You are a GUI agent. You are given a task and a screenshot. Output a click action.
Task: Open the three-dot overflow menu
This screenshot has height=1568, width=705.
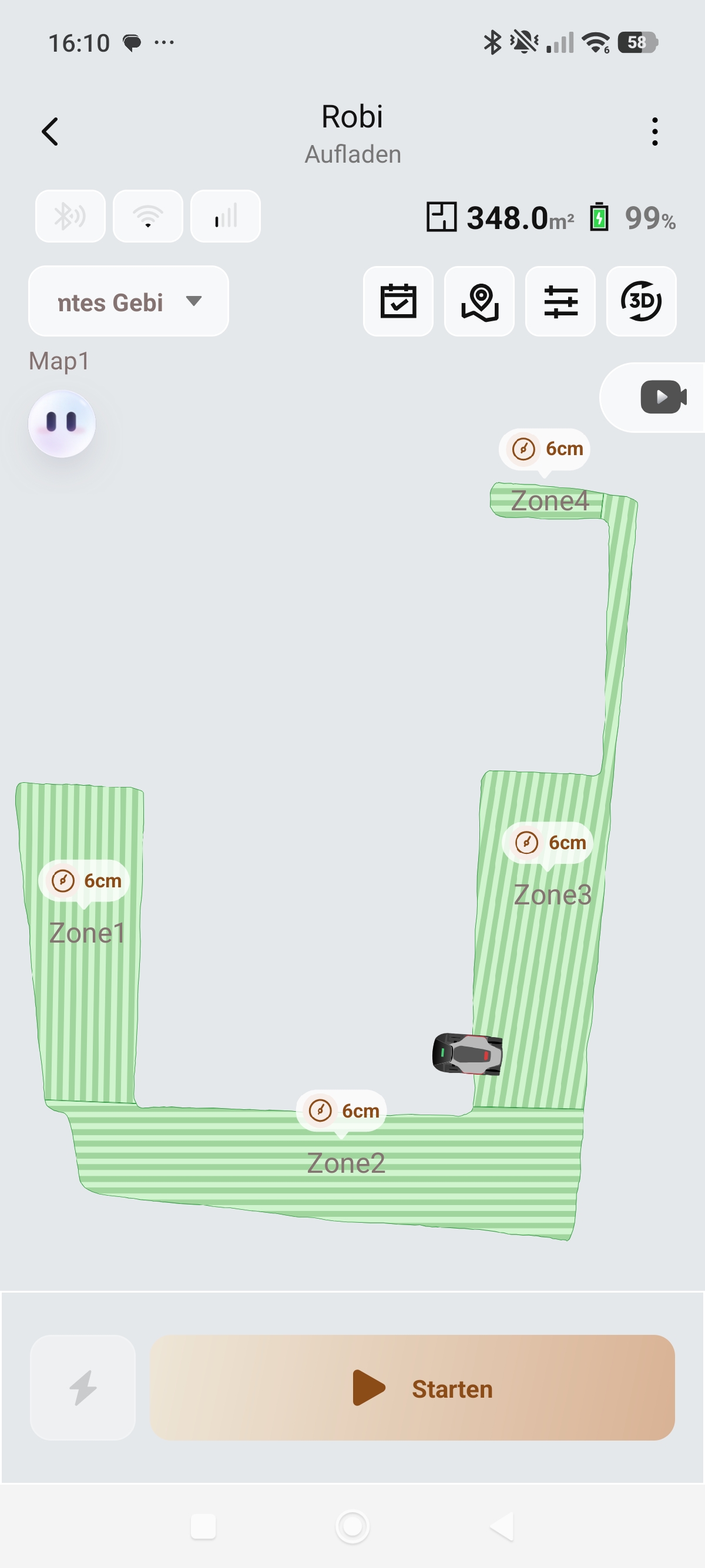tap(654, 132)
